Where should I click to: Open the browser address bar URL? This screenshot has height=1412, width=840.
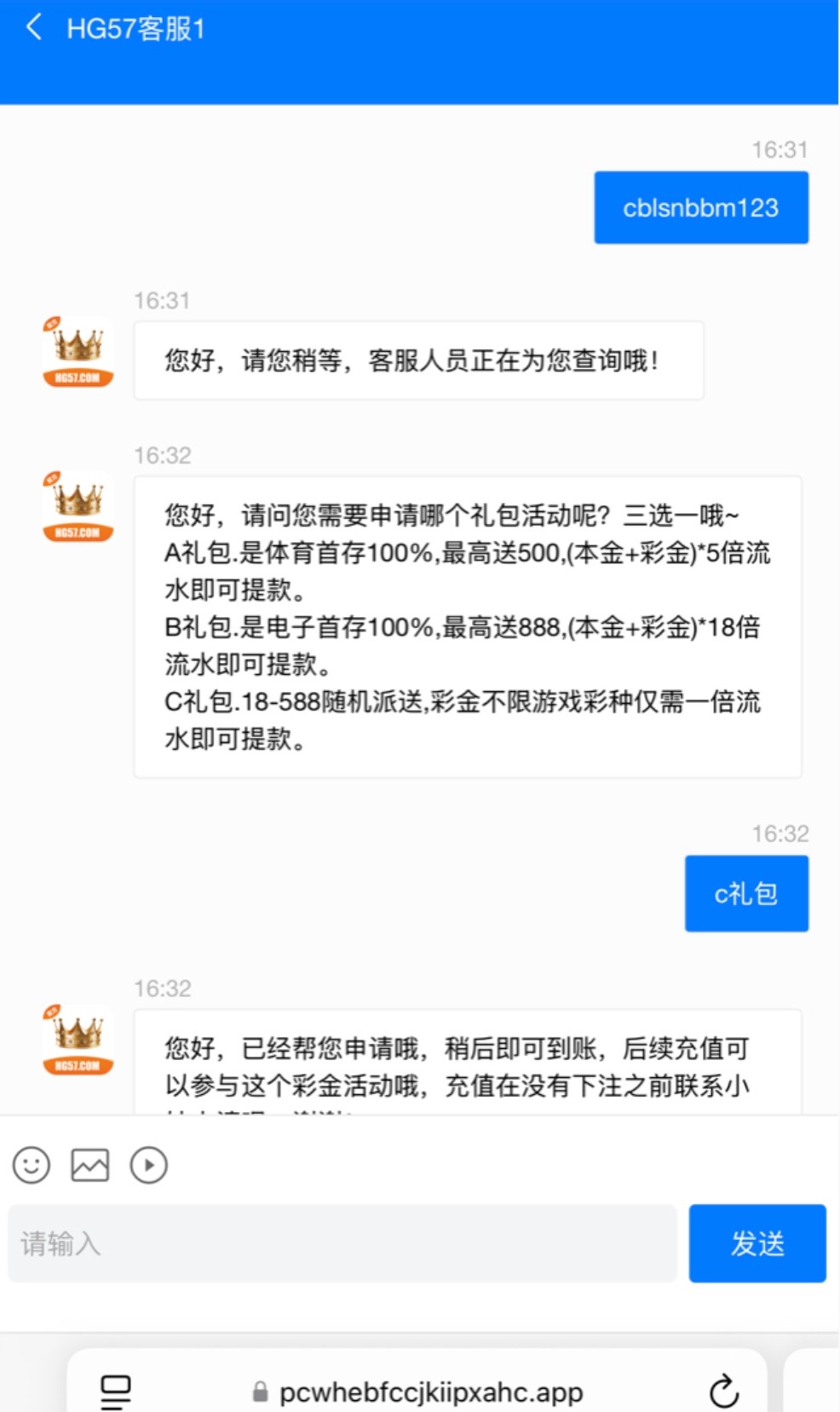coord(430,1392)
